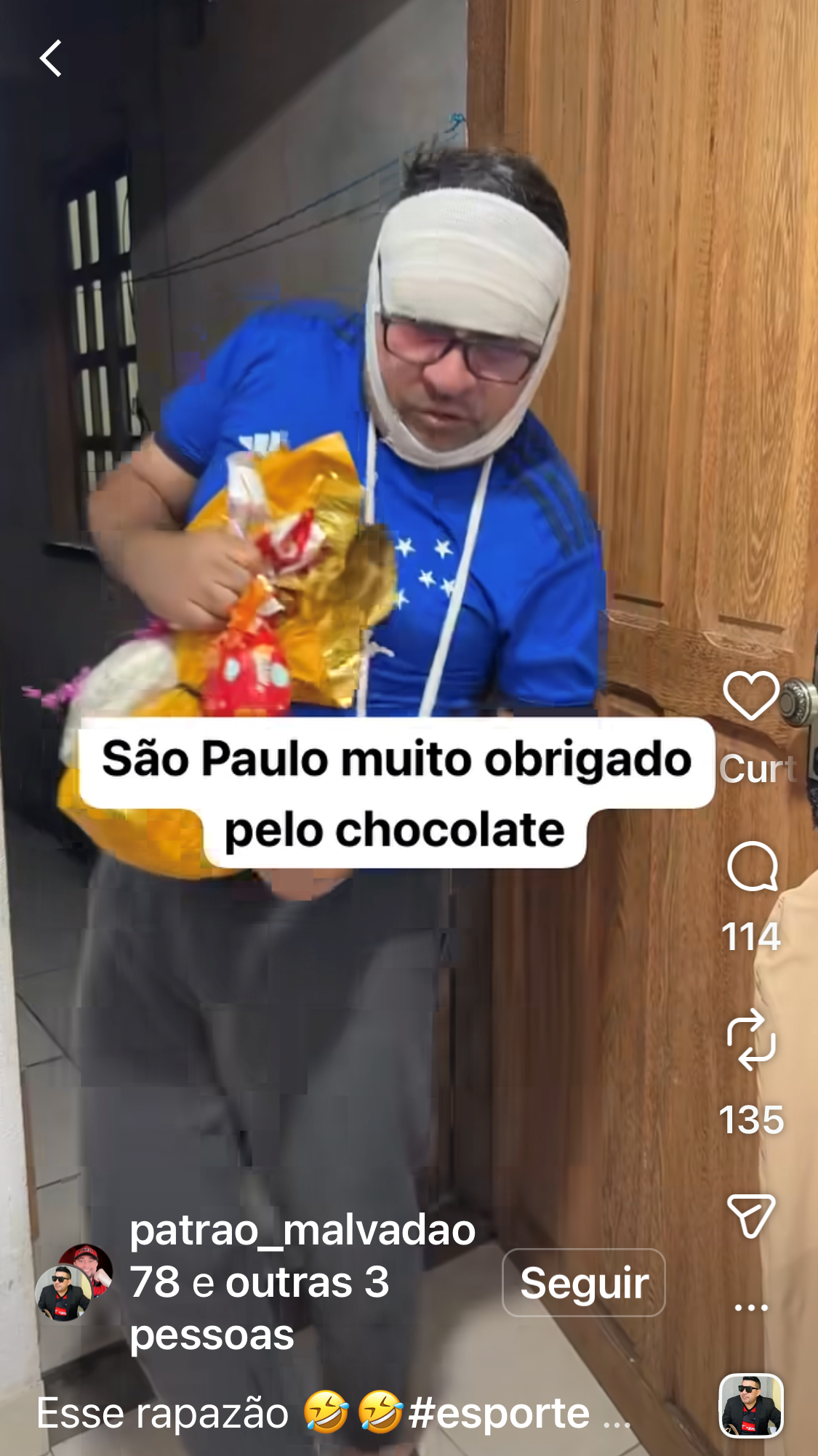Open the profile picture beside patrao_malvadao
This screenshot has width=818, height=1456.
(x=73, y=1283)
